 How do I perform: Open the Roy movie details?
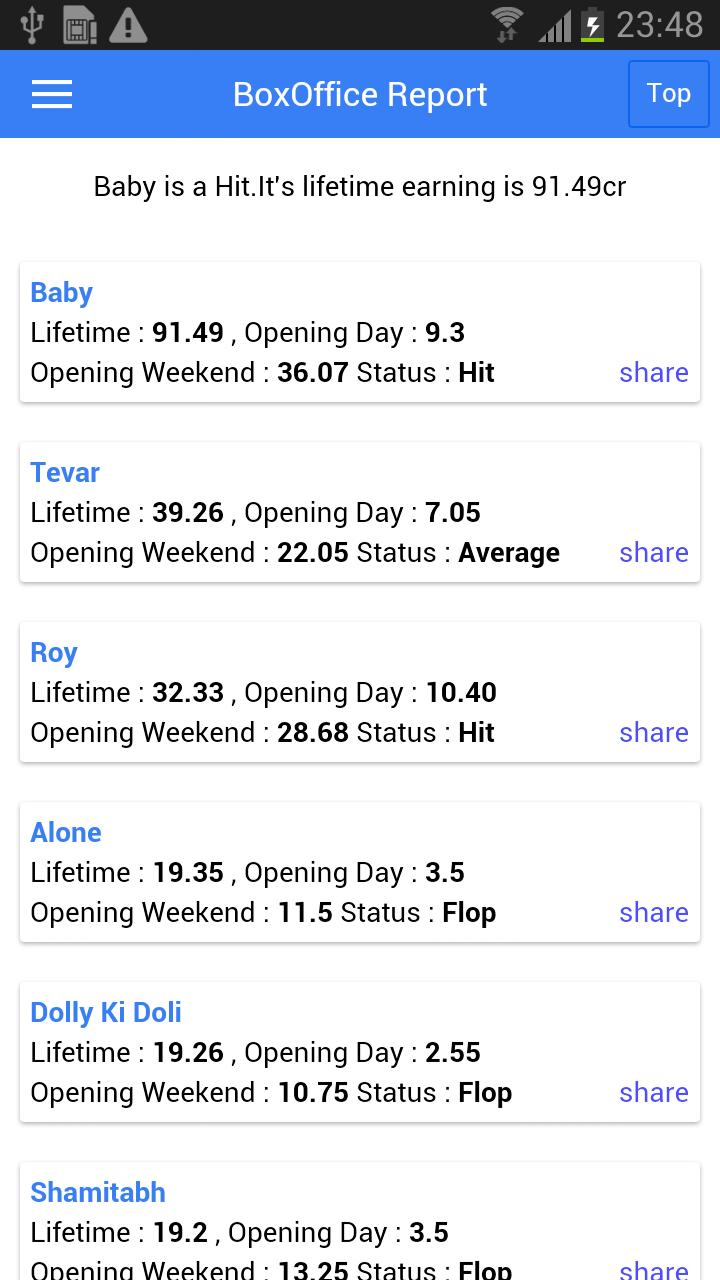pyautogui.click(x=53, y=652)
